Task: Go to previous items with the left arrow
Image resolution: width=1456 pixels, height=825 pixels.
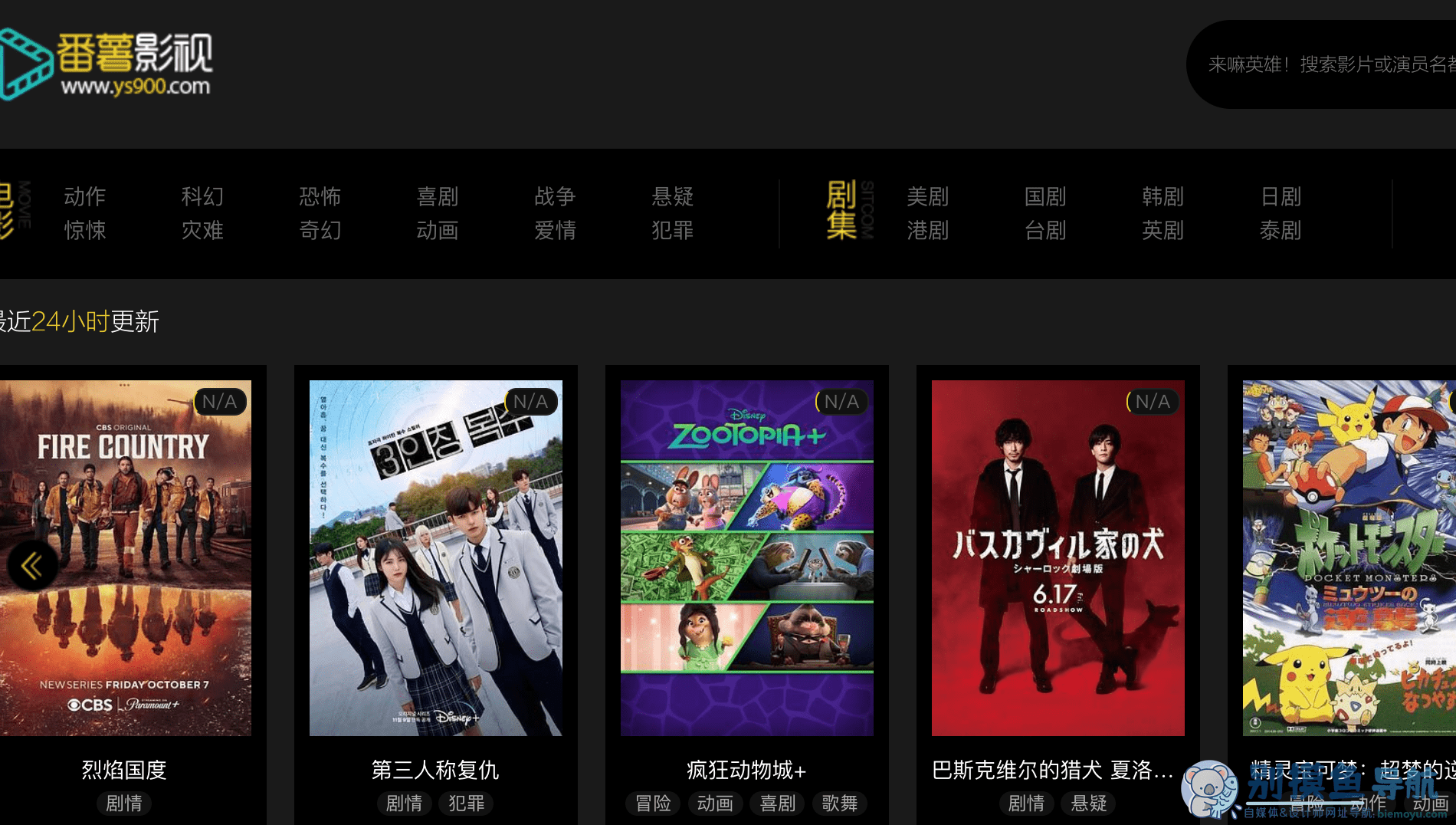Action: click(x=32, y=566)
